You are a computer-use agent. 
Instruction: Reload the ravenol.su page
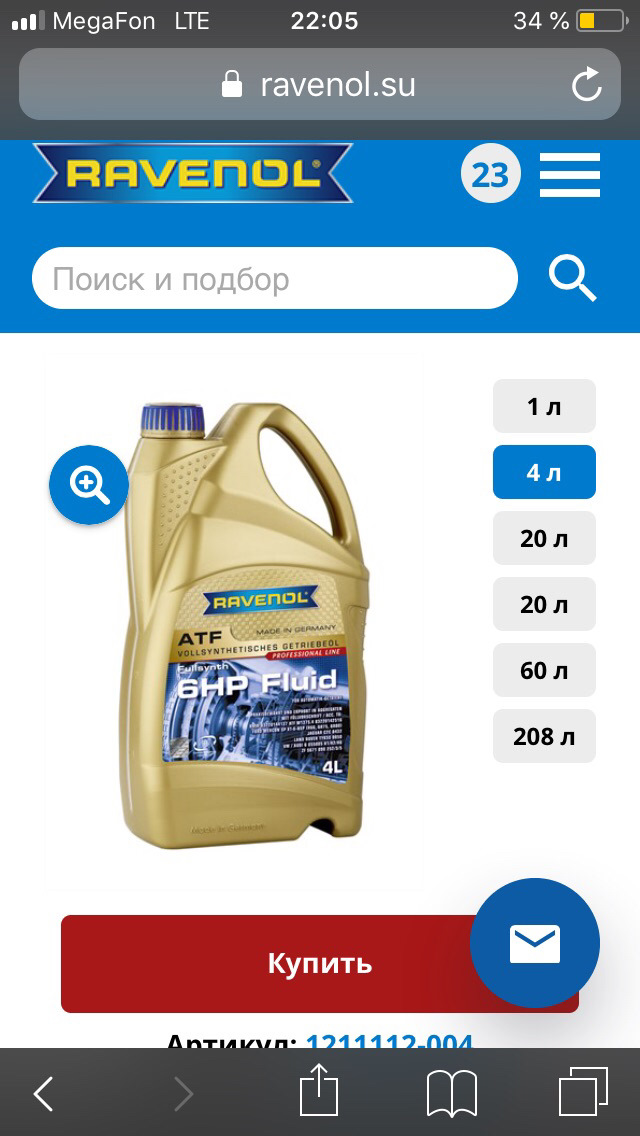587,85
